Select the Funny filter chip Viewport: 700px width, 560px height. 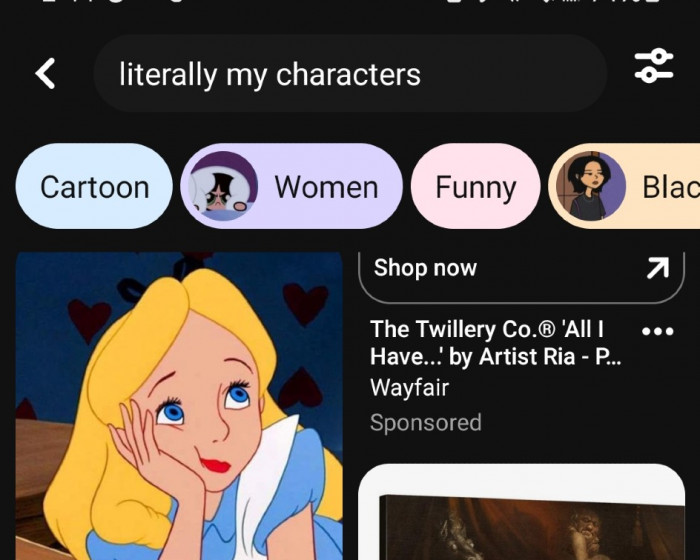tap(475, 187)
